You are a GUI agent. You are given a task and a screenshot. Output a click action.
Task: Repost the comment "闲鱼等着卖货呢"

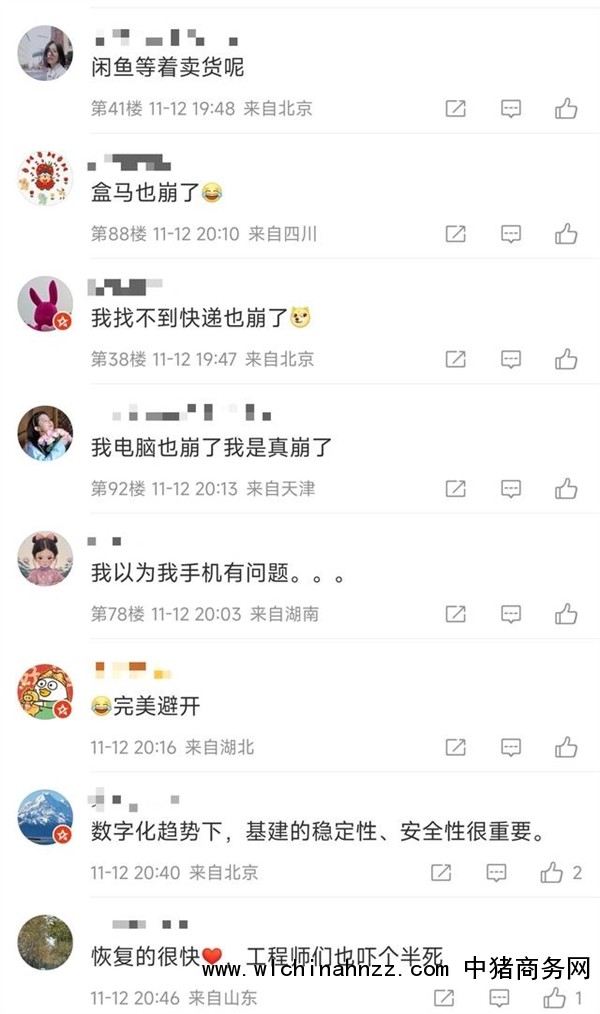pyautogui.click(x=455, y=108)
